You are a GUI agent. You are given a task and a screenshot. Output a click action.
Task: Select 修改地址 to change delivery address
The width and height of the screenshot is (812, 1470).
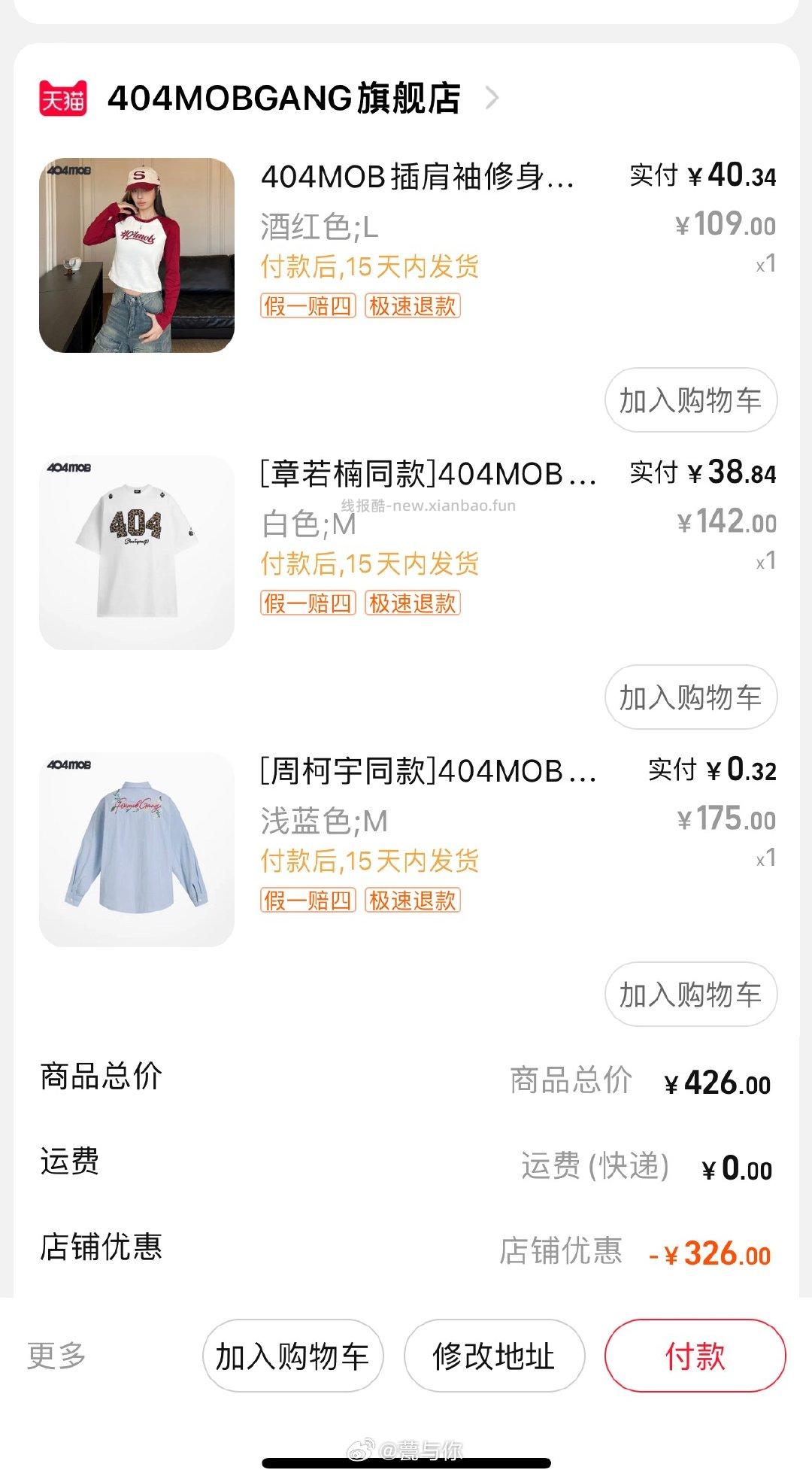coord(494,1356)
